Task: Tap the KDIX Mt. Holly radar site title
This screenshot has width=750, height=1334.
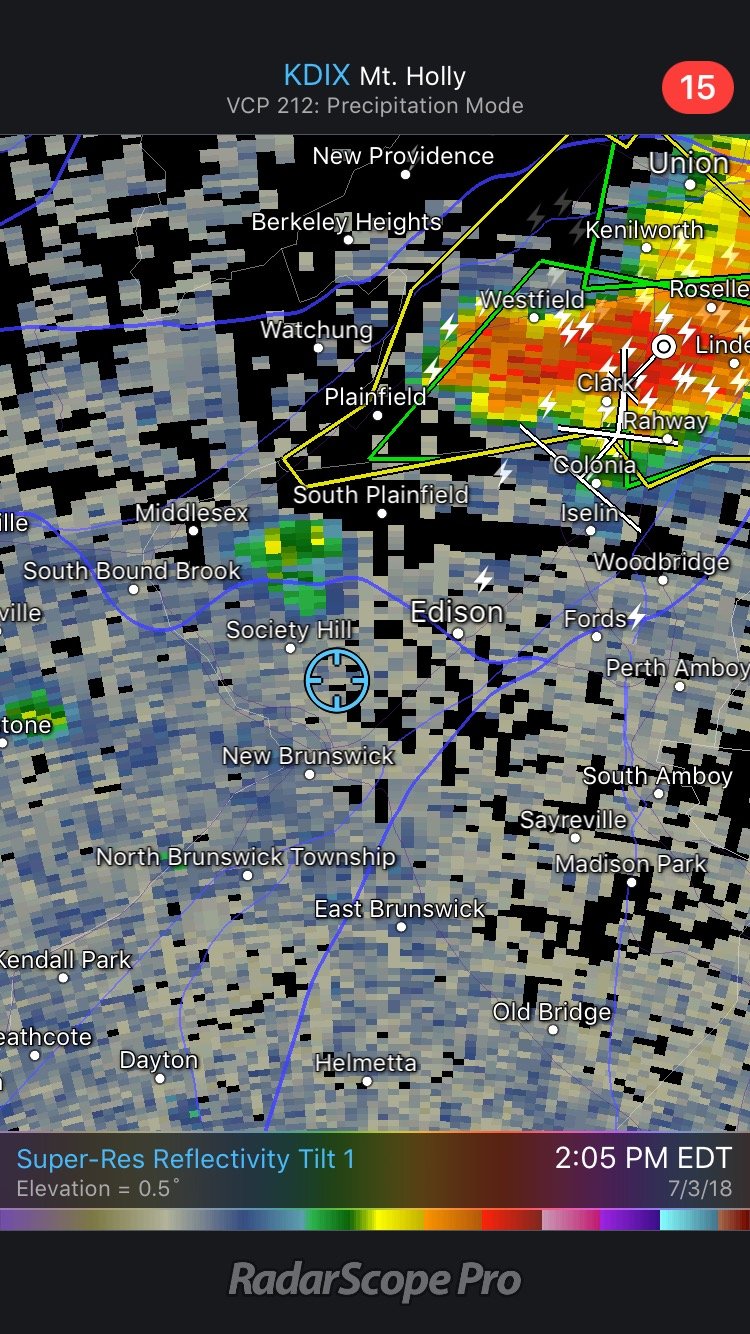Action: click(x=374, y=76)
